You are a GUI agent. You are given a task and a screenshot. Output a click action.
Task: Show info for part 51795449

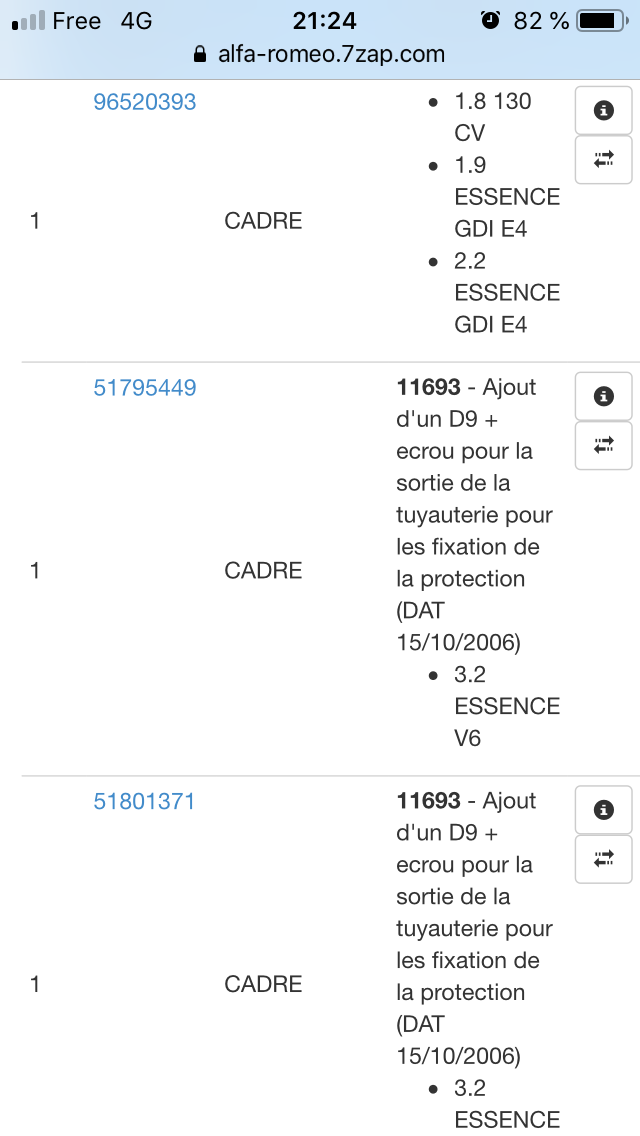point(603,396)
